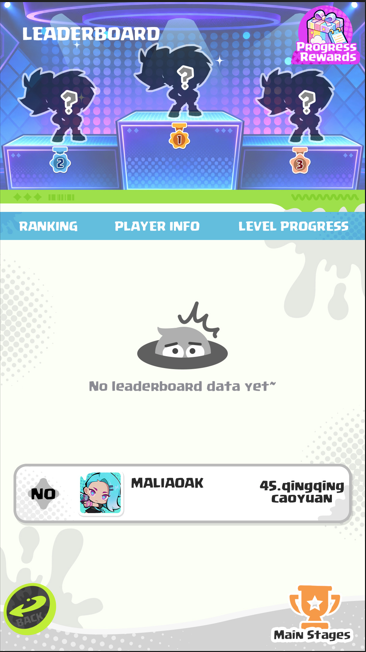Open Main Stages trophy button
The height and width of the screenshot is (652, 366).
pyautogui.click(x=314, y=613)
